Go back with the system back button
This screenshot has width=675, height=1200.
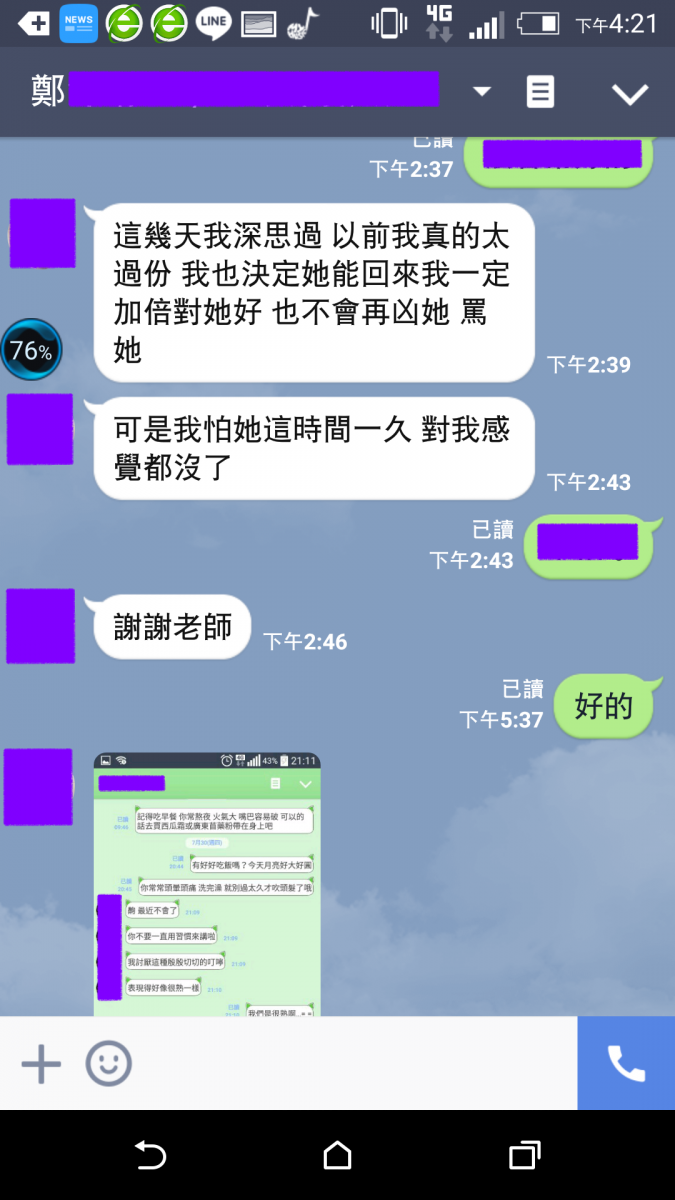(150, 1156)
